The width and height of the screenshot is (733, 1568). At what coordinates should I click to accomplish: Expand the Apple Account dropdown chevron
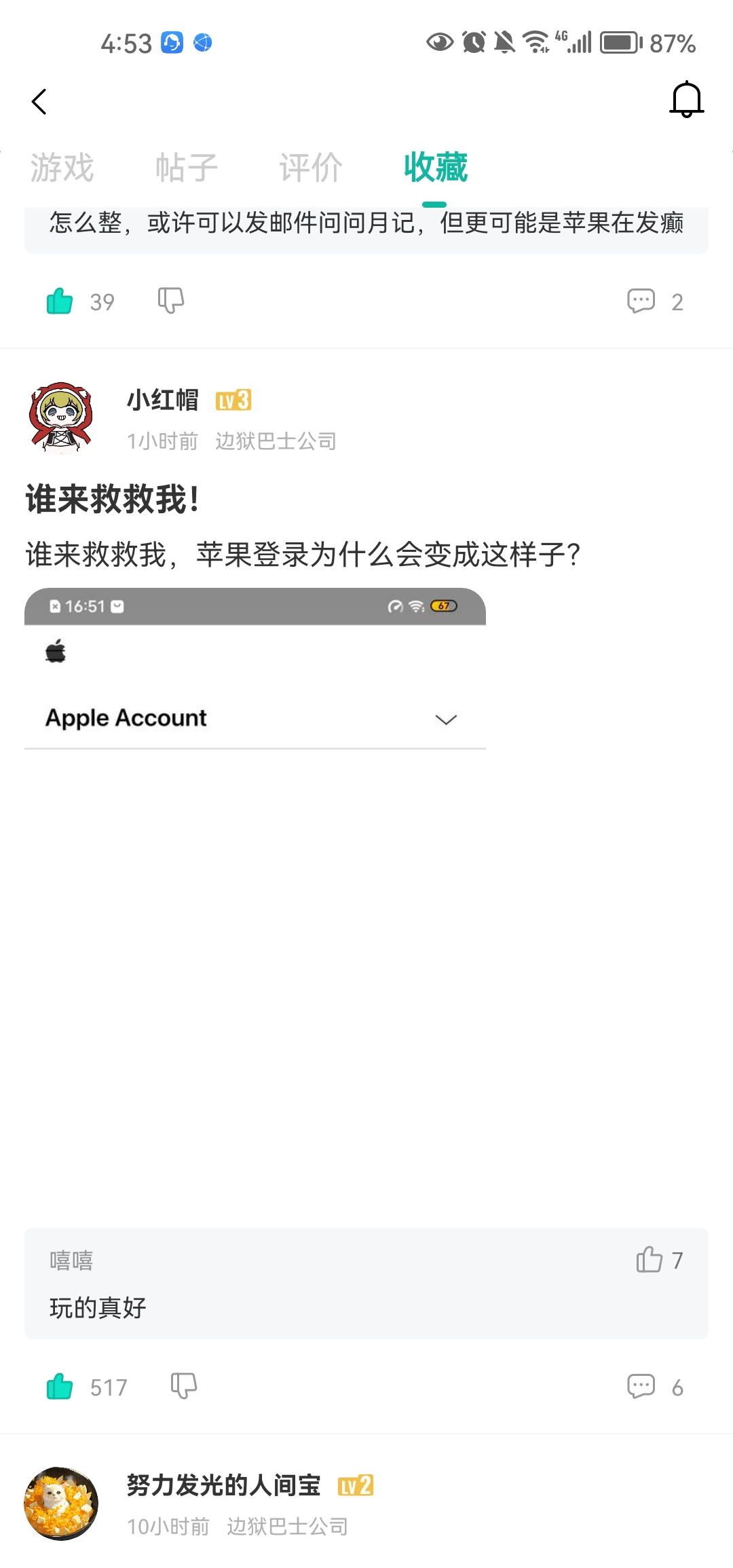click(x=445, y=720)
